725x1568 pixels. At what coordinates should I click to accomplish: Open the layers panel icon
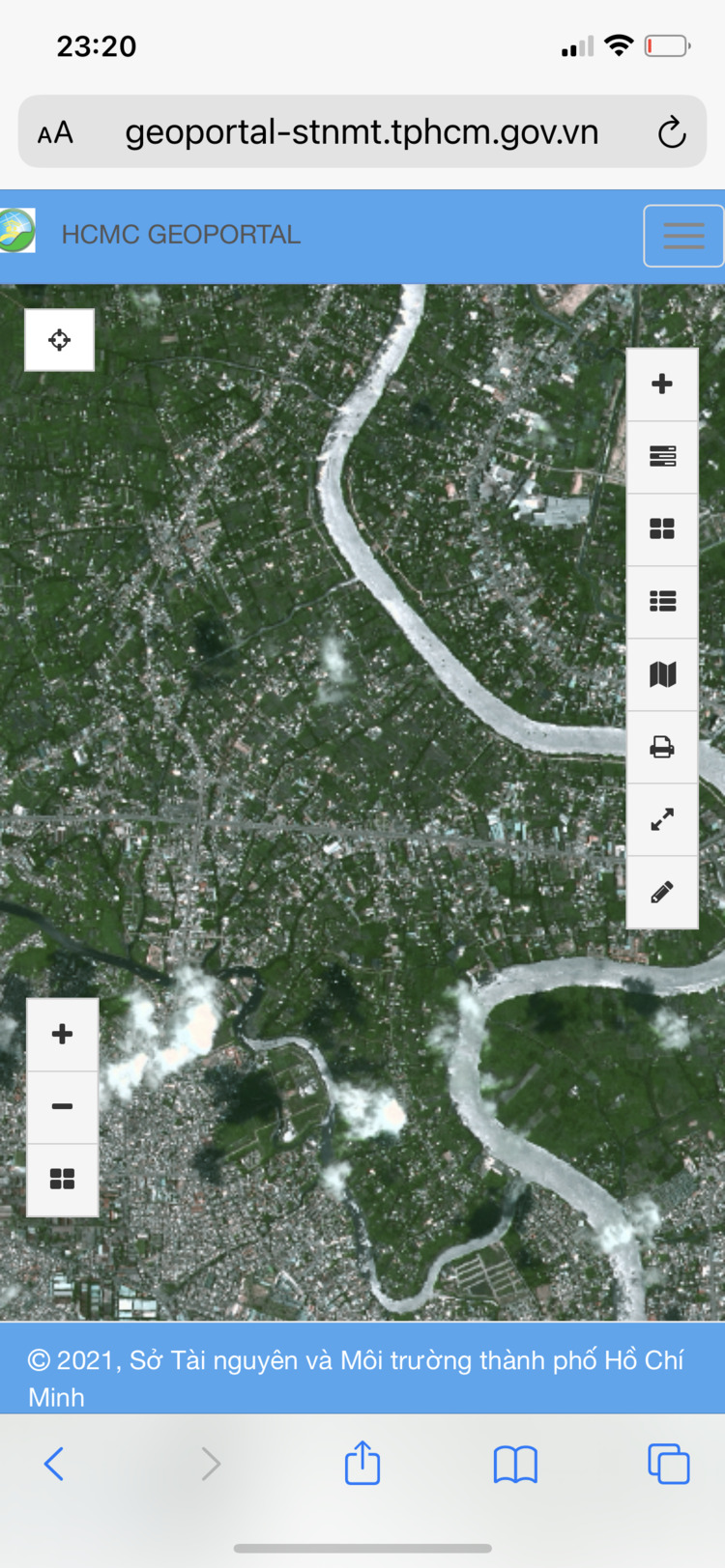tap(662, 457)
